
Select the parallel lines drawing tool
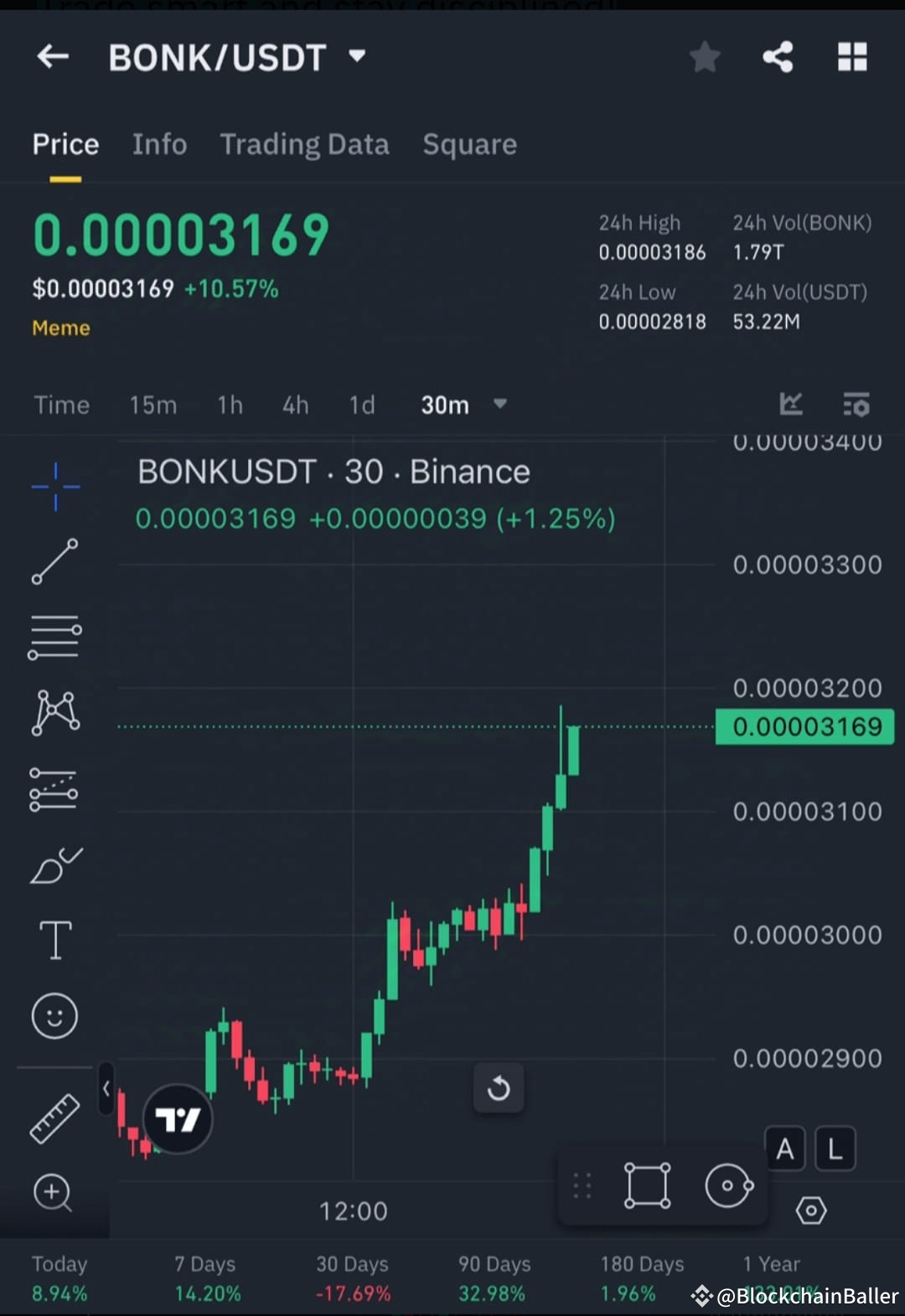tap(54, 635)
